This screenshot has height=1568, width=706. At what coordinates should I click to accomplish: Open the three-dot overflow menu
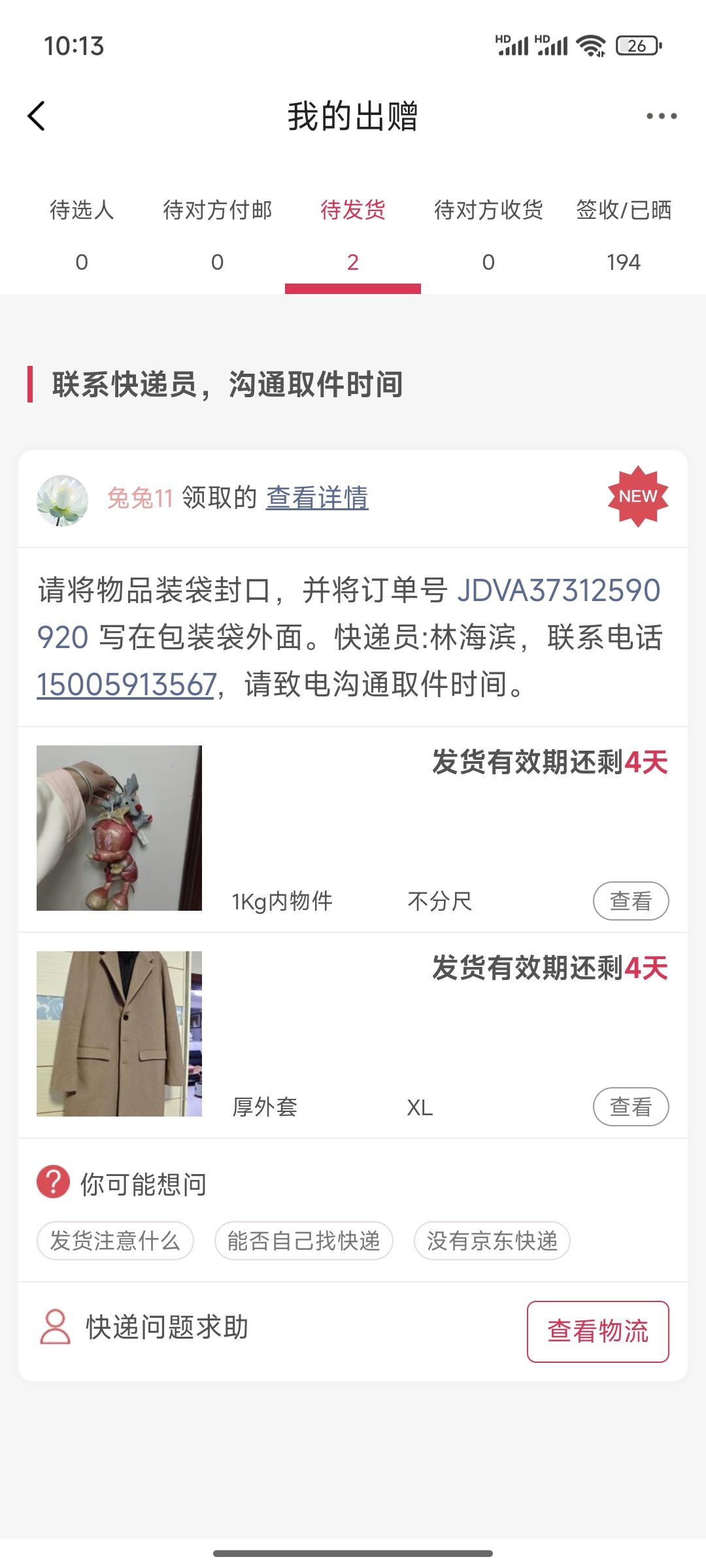pos(661,116)
